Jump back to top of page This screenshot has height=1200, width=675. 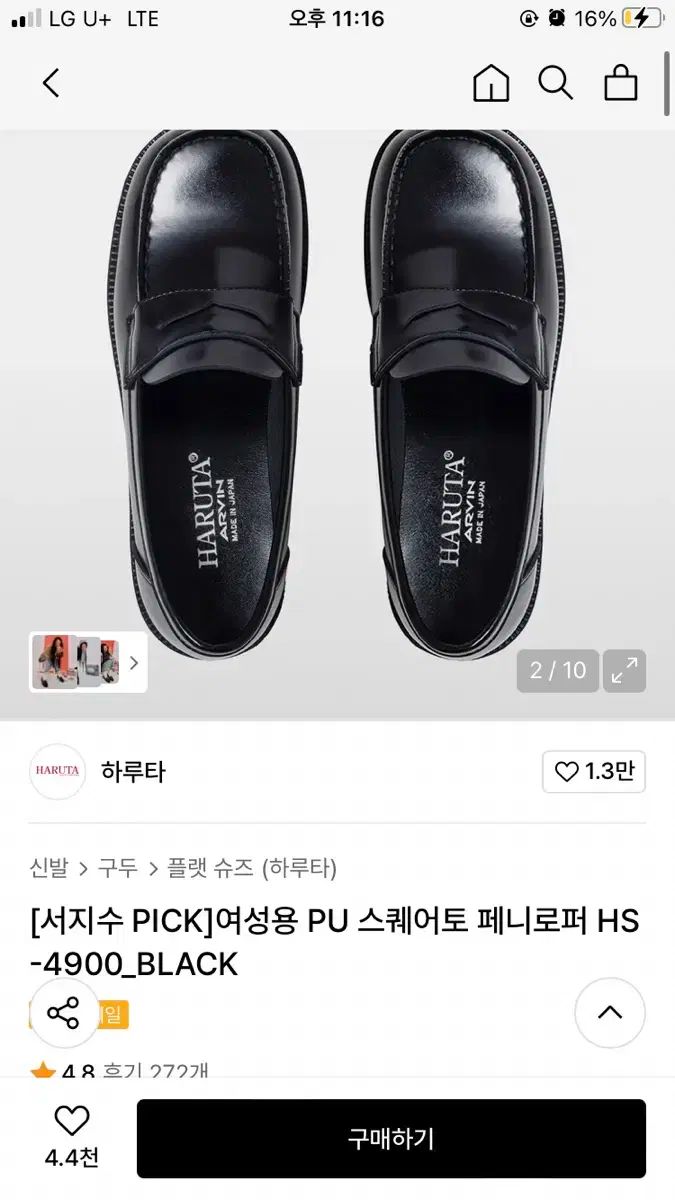click(x=610, y=1013)
